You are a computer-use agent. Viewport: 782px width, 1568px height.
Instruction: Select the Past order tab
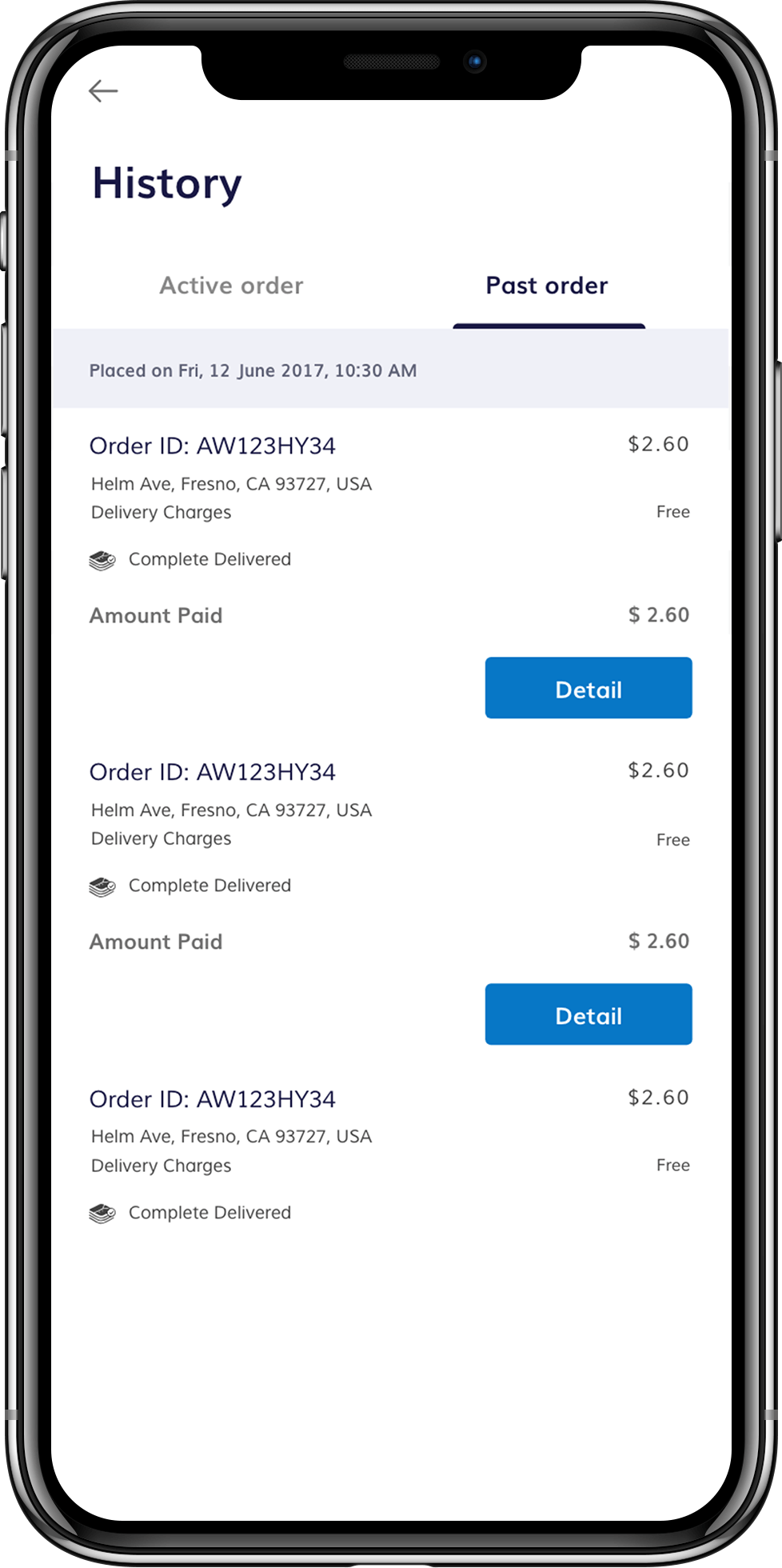click(x=547, y=286)
